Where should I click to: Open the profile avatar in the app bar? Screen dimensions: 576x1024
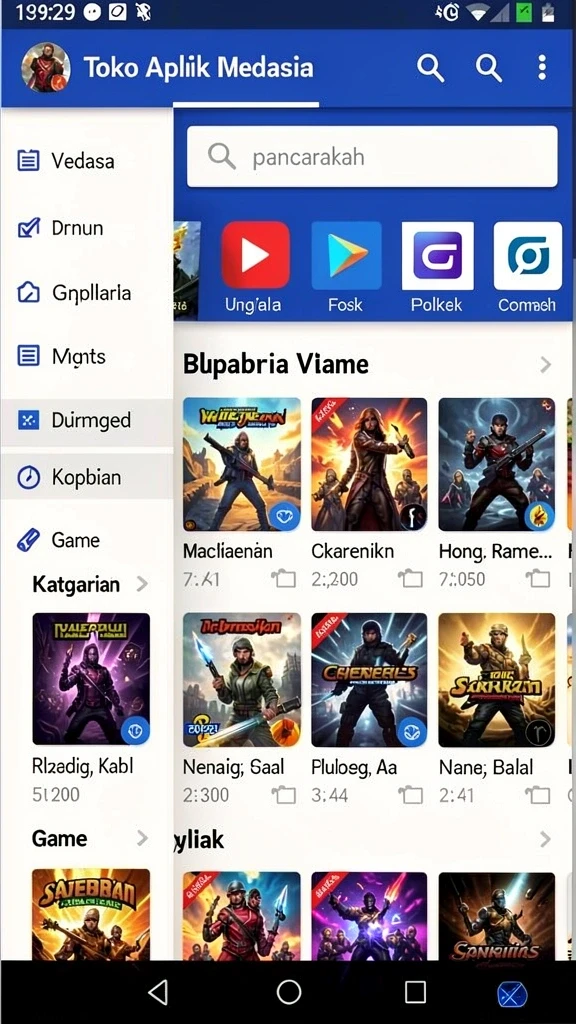[x=46, y=67]
